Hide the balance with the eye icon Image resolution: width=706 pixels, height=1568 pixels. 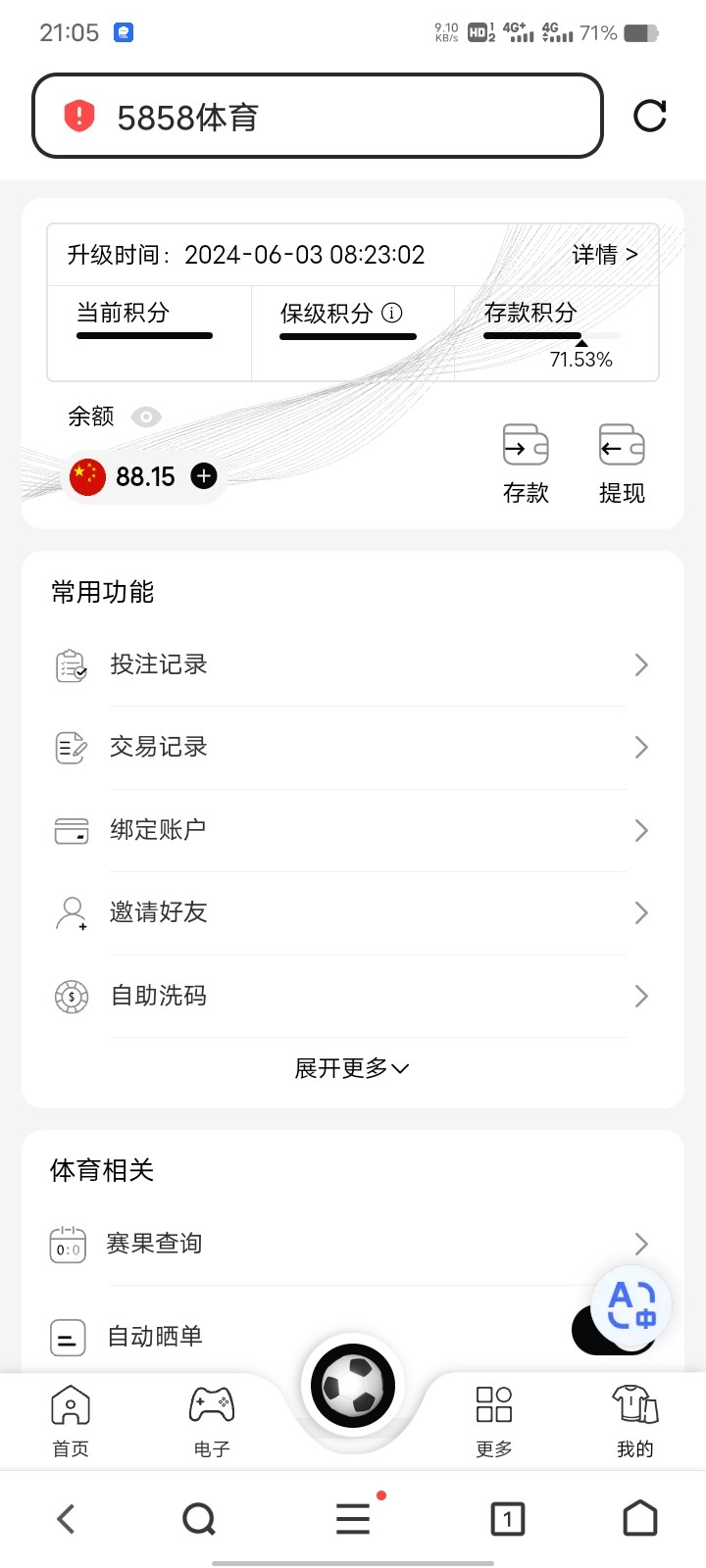point(146,416)
